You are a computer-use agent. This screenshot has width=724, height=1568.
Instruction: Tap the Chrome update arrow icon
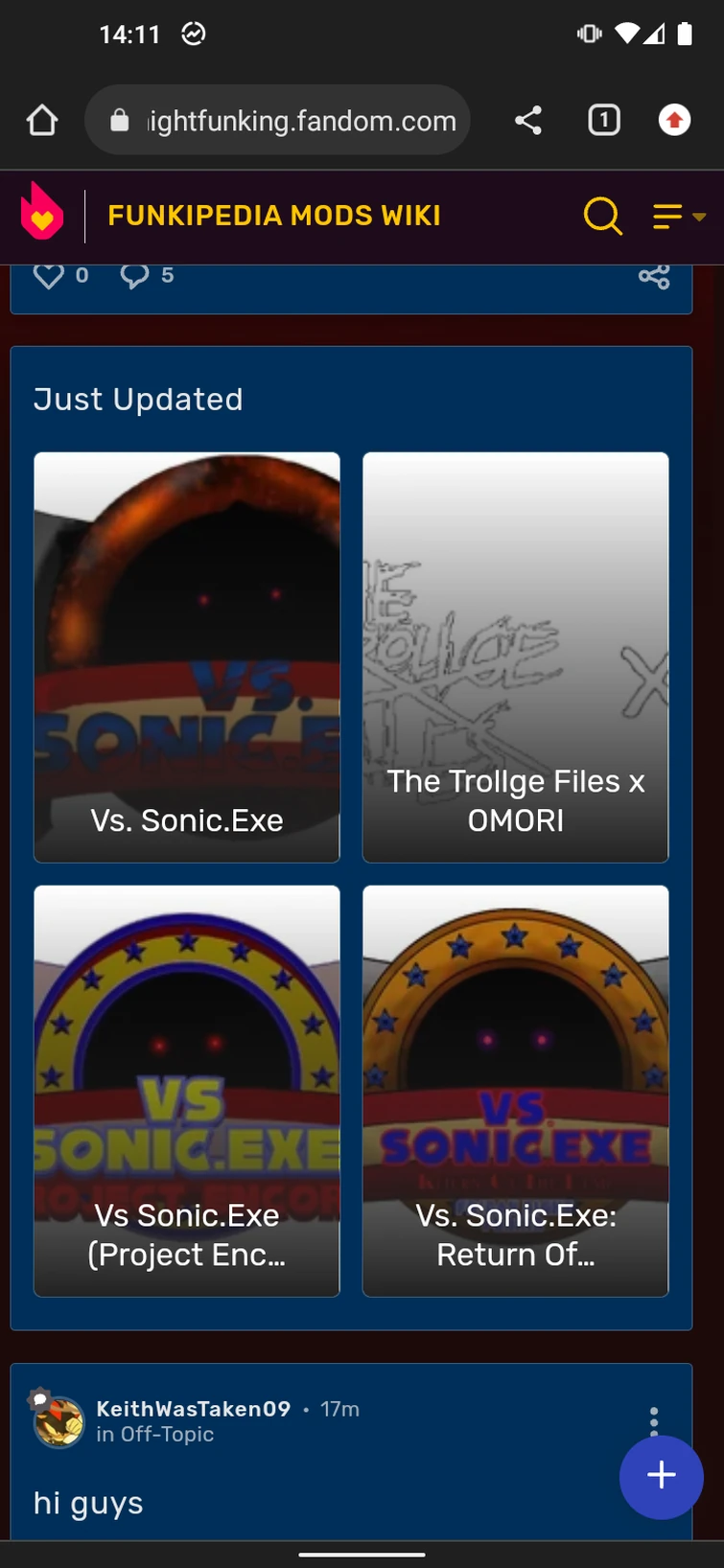click(x=674, y=120)
